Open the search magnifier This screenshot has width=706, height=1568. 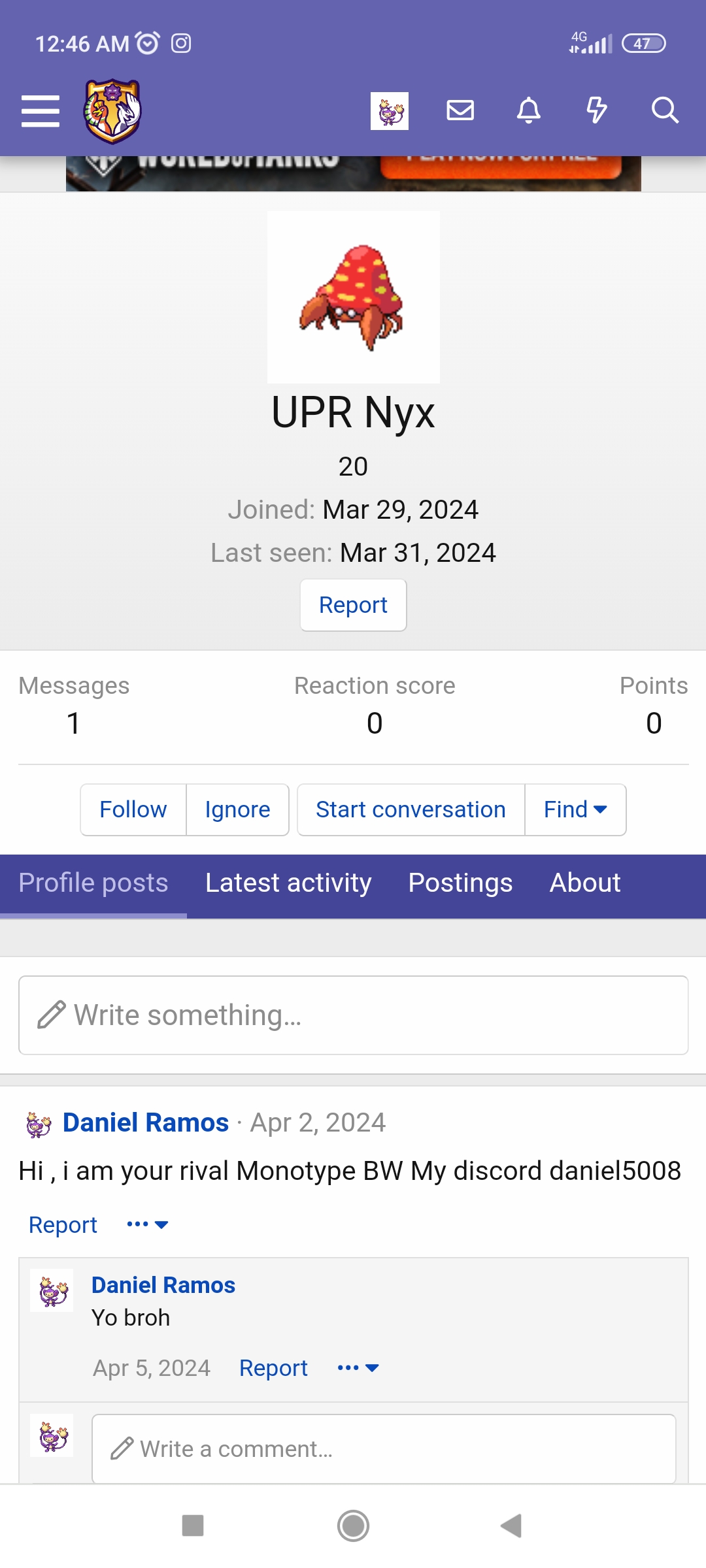pyautogui.click(x=665, y=110)
